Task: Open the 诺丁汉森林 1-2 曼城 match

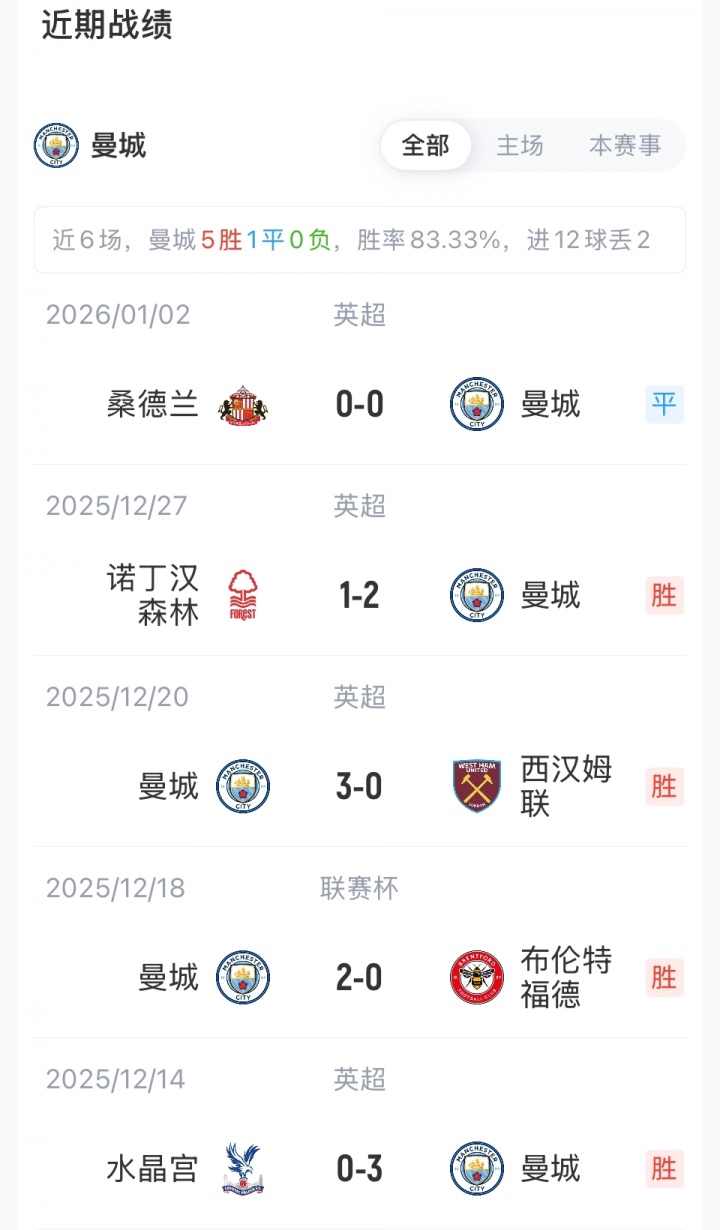Action: coord(360,596)
